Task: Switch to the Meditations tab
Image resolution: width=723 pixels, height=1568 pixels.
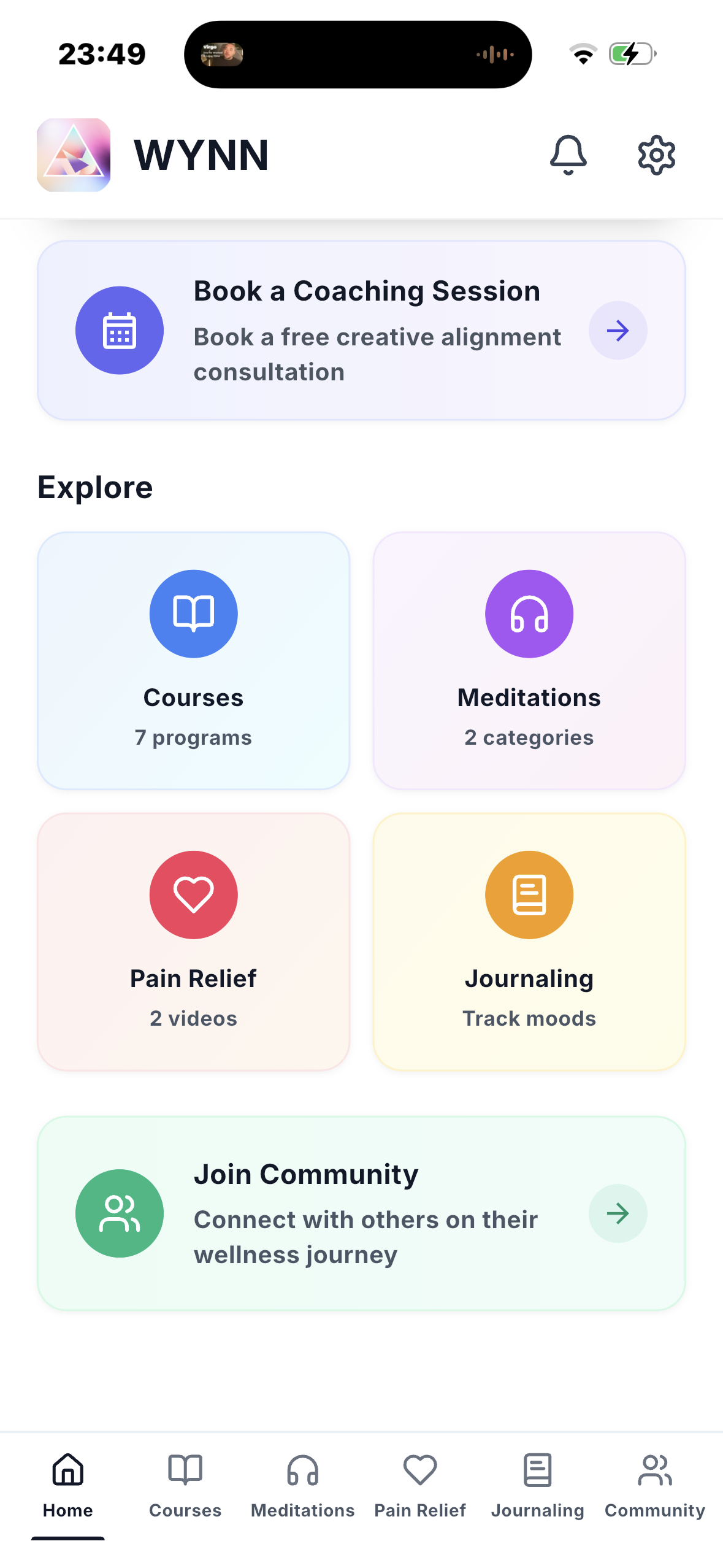Action: (302, 1485)
